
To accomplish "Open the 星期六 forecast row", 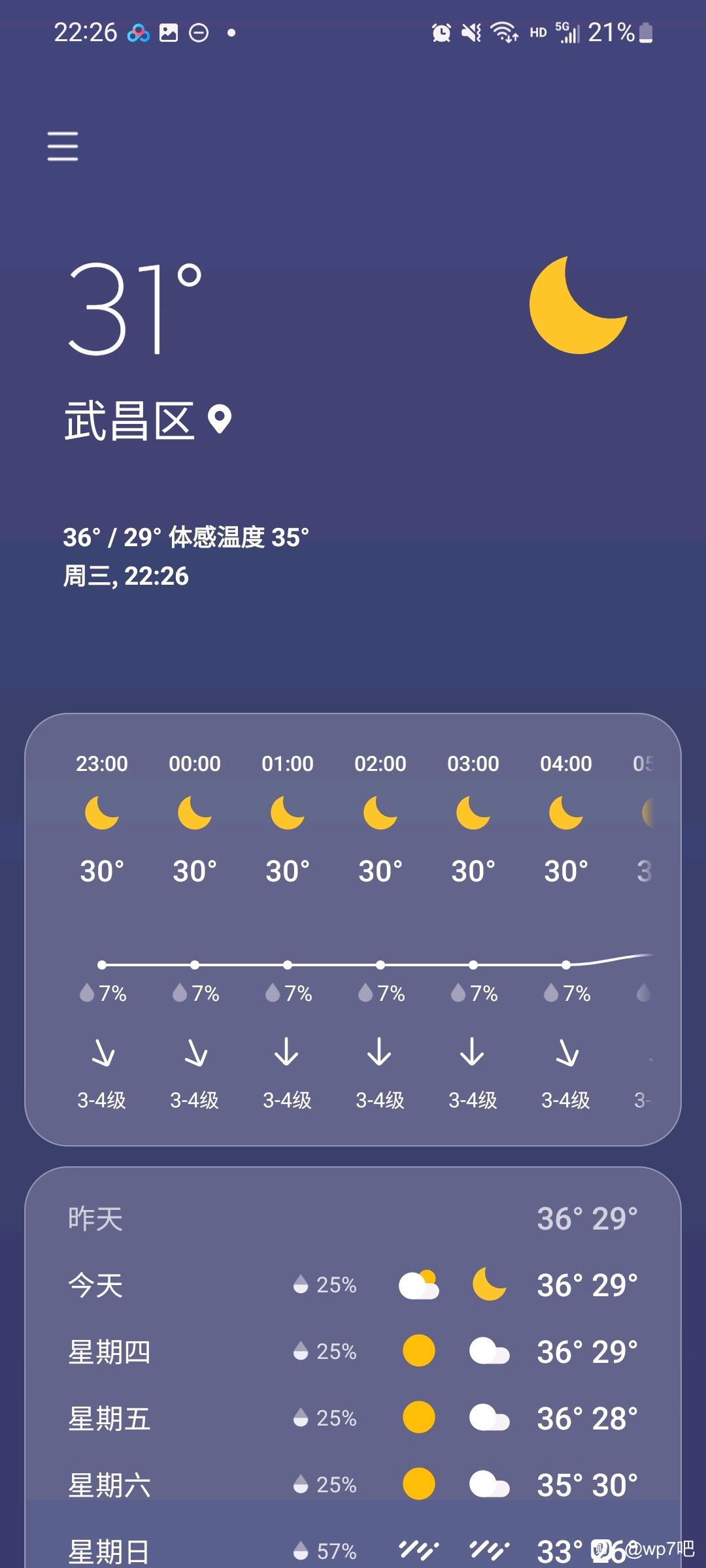I will click(x=353, y=1485).
